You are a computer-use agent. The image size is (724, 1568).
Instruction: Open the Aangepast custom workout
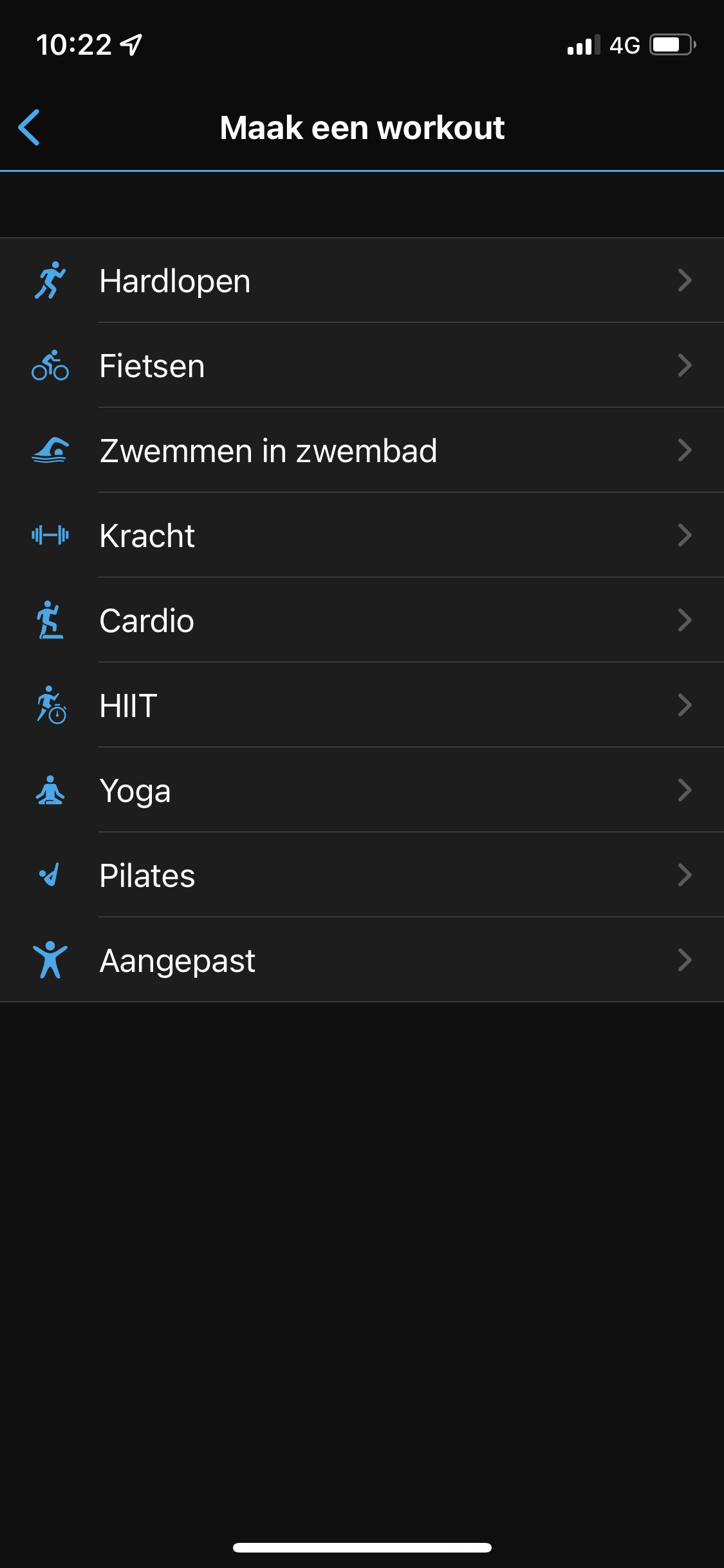pyautogui.click(x=362, y=960)
